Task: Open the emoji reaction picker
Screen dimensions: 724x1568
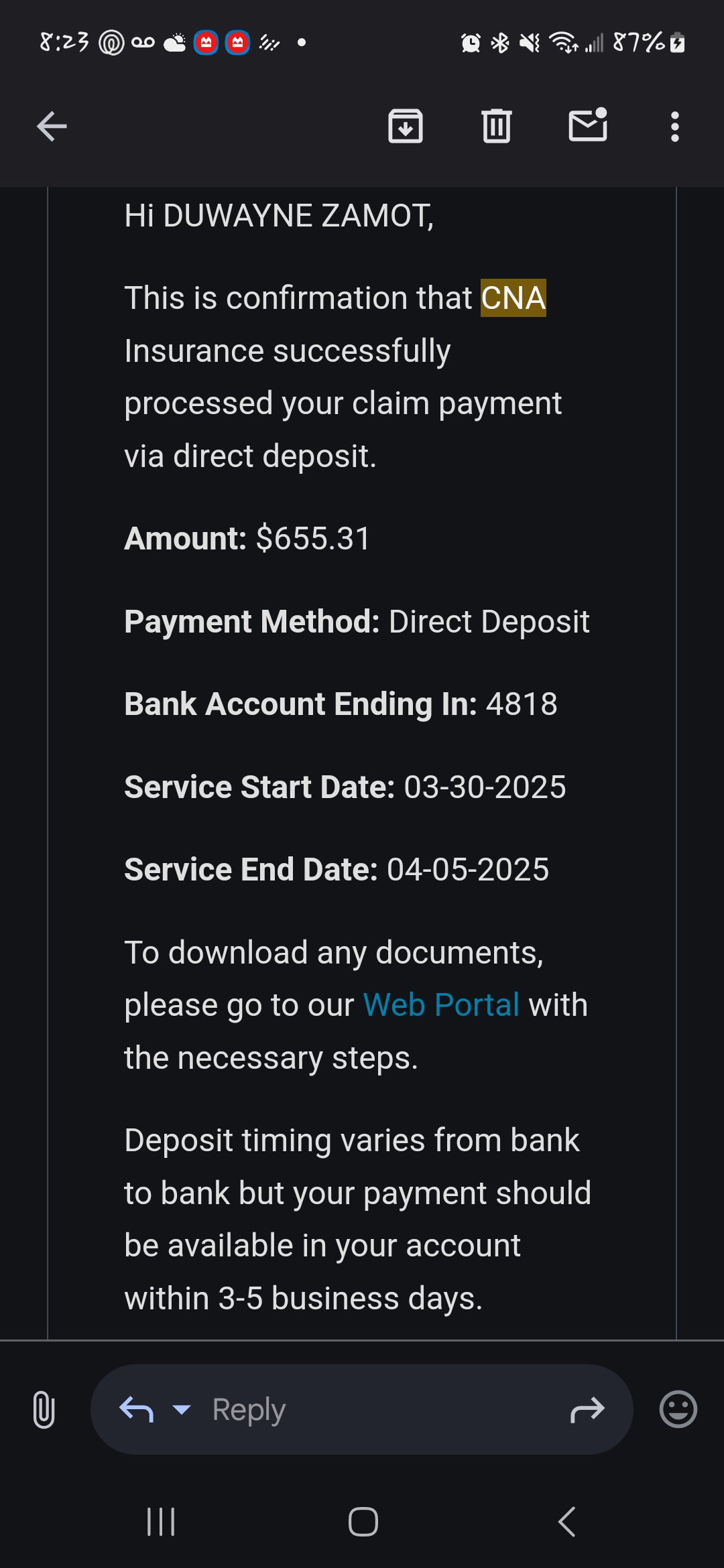Action: click(x=678, y=1409)
